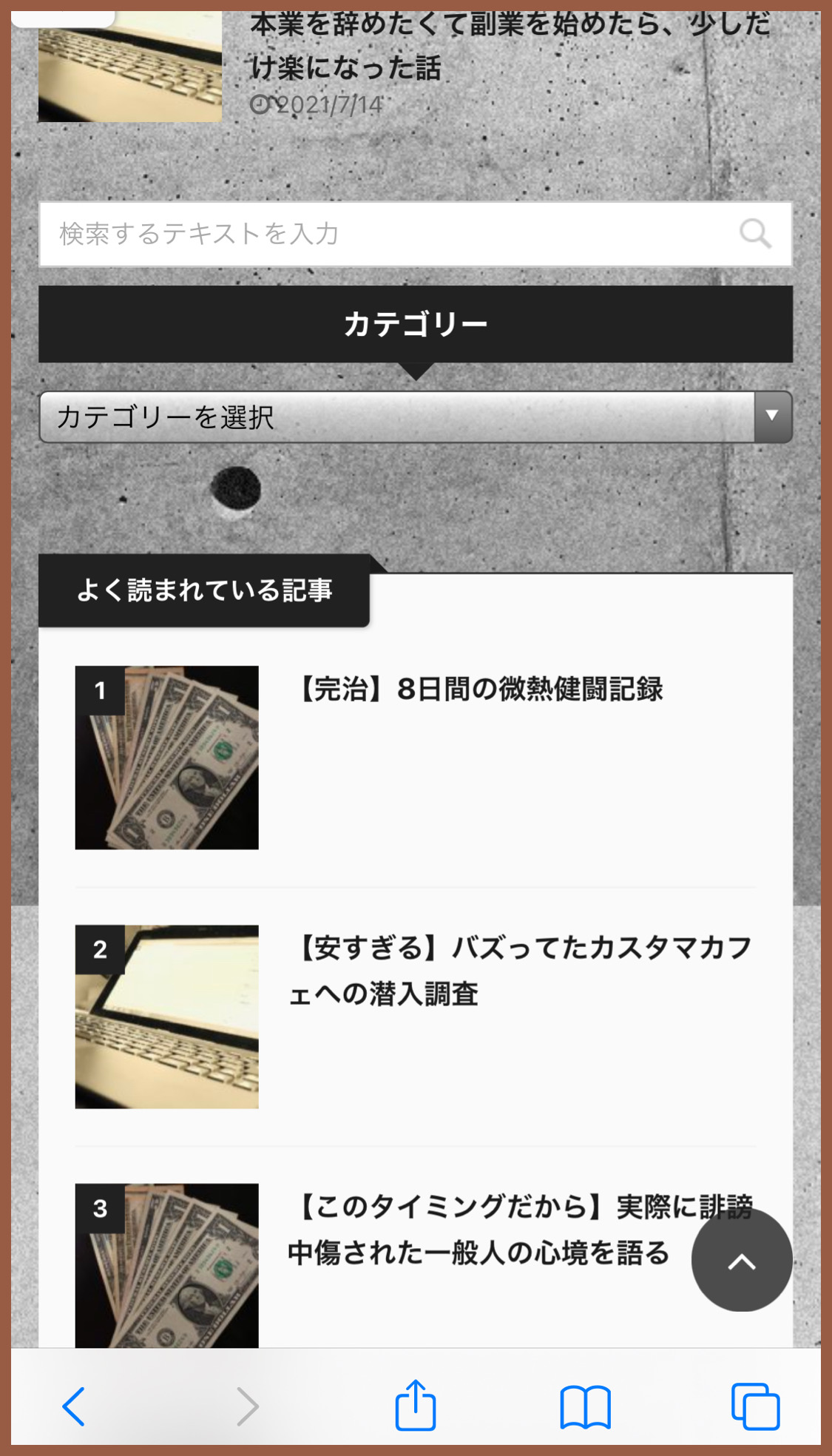Open article 【完治】8日間の微熱健闘記録
This screenshot has height=1456, width=832.
[480, 689]
